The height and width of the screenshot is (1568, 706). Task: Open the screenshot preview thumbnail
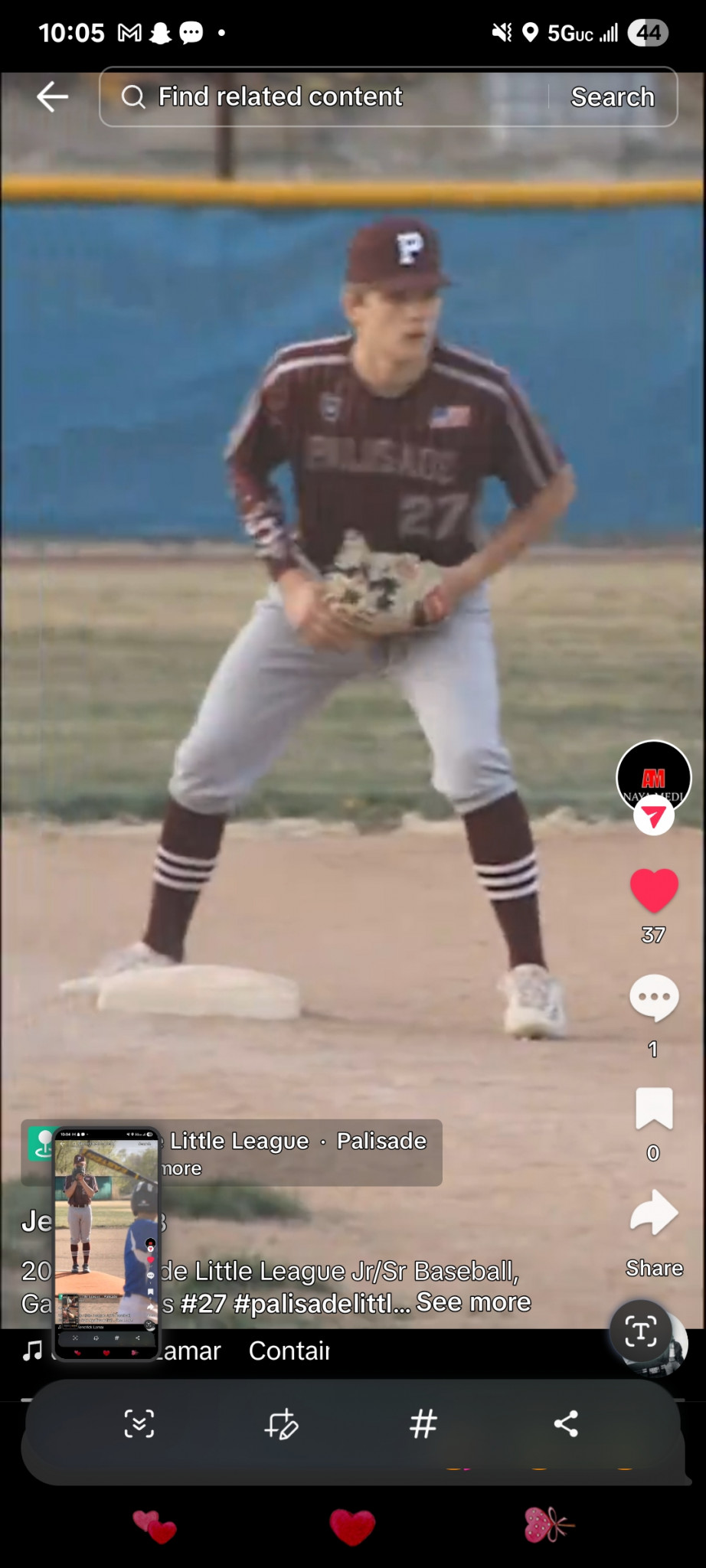[106, 1243]
